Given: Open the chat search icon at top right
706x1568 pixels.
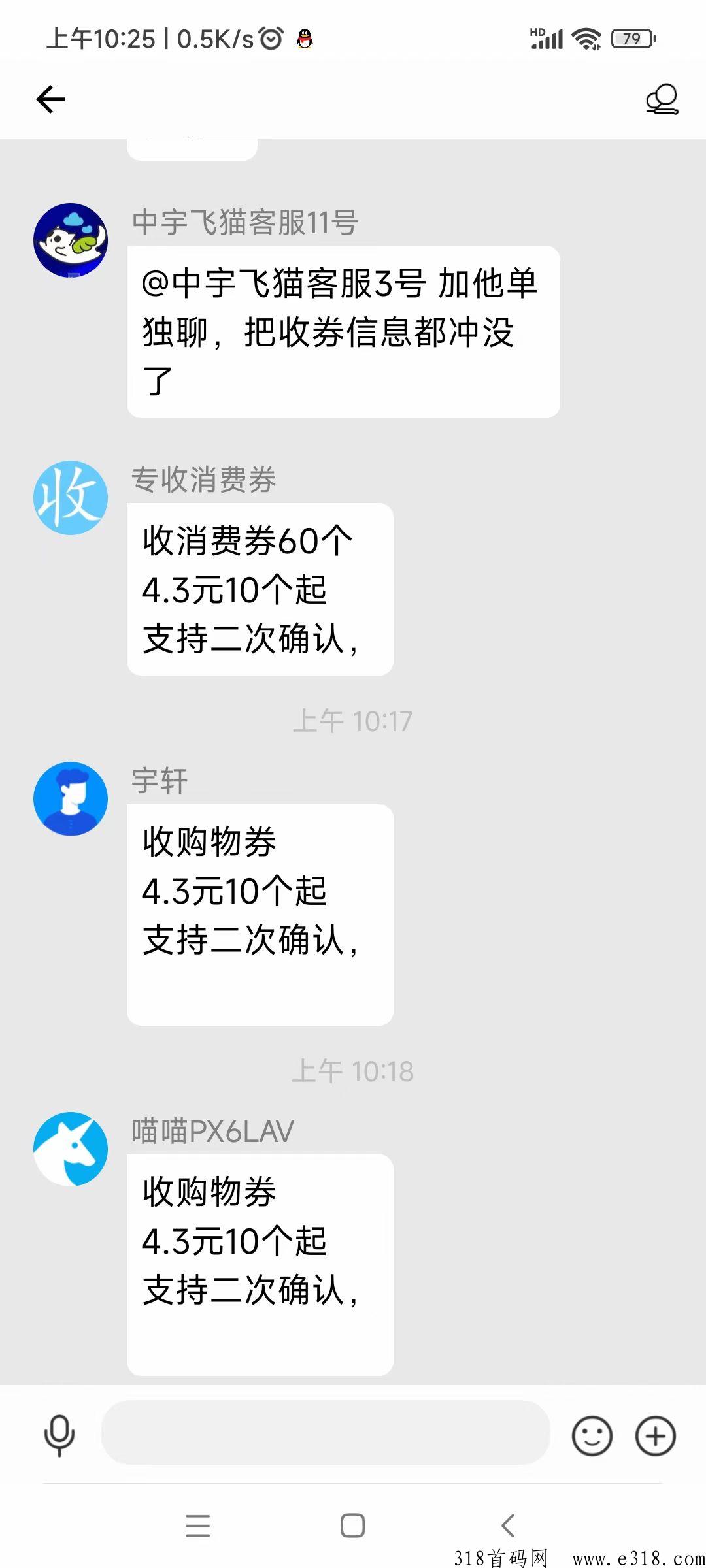Looking at the screenshot, I should click(662, 99).
